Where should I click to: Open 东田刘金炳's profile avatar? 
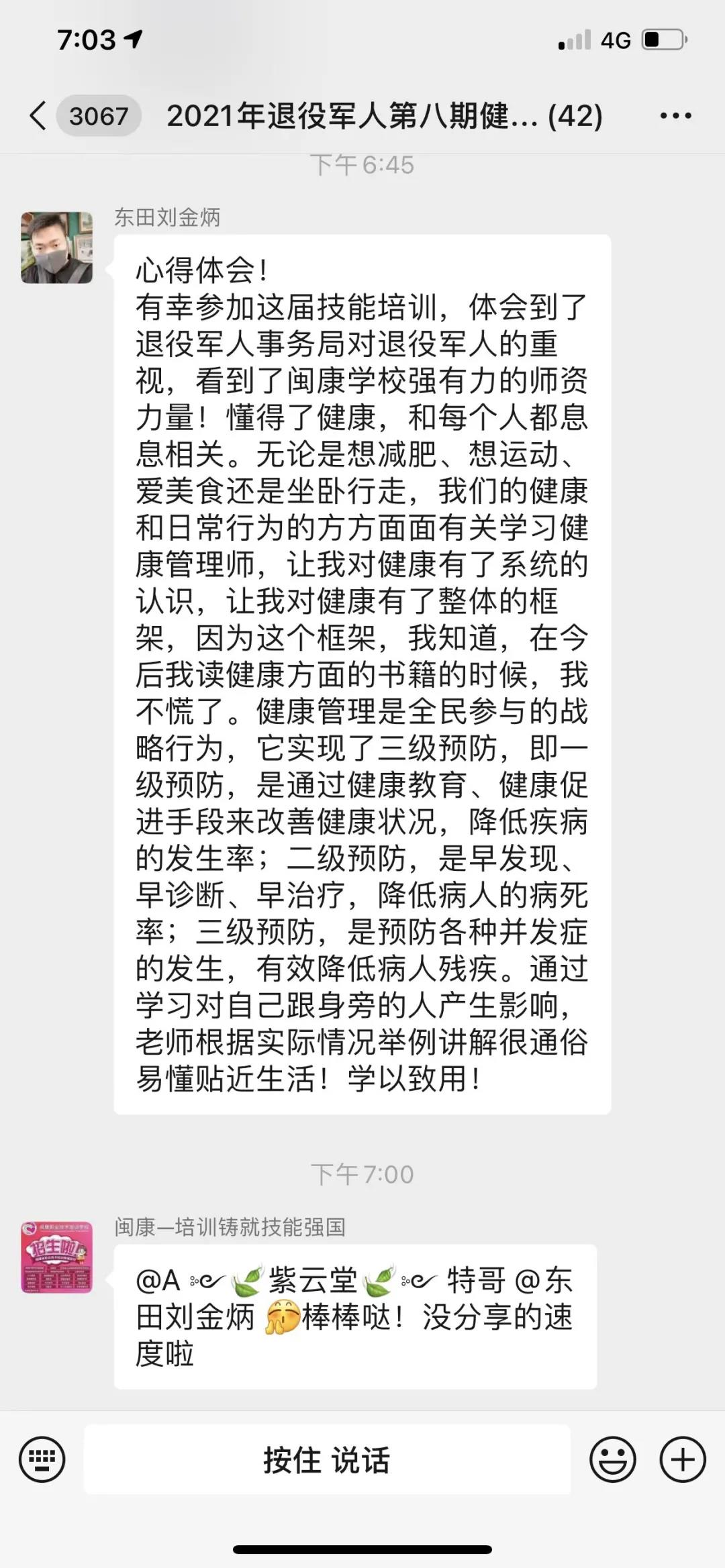[x=57, y=248]
